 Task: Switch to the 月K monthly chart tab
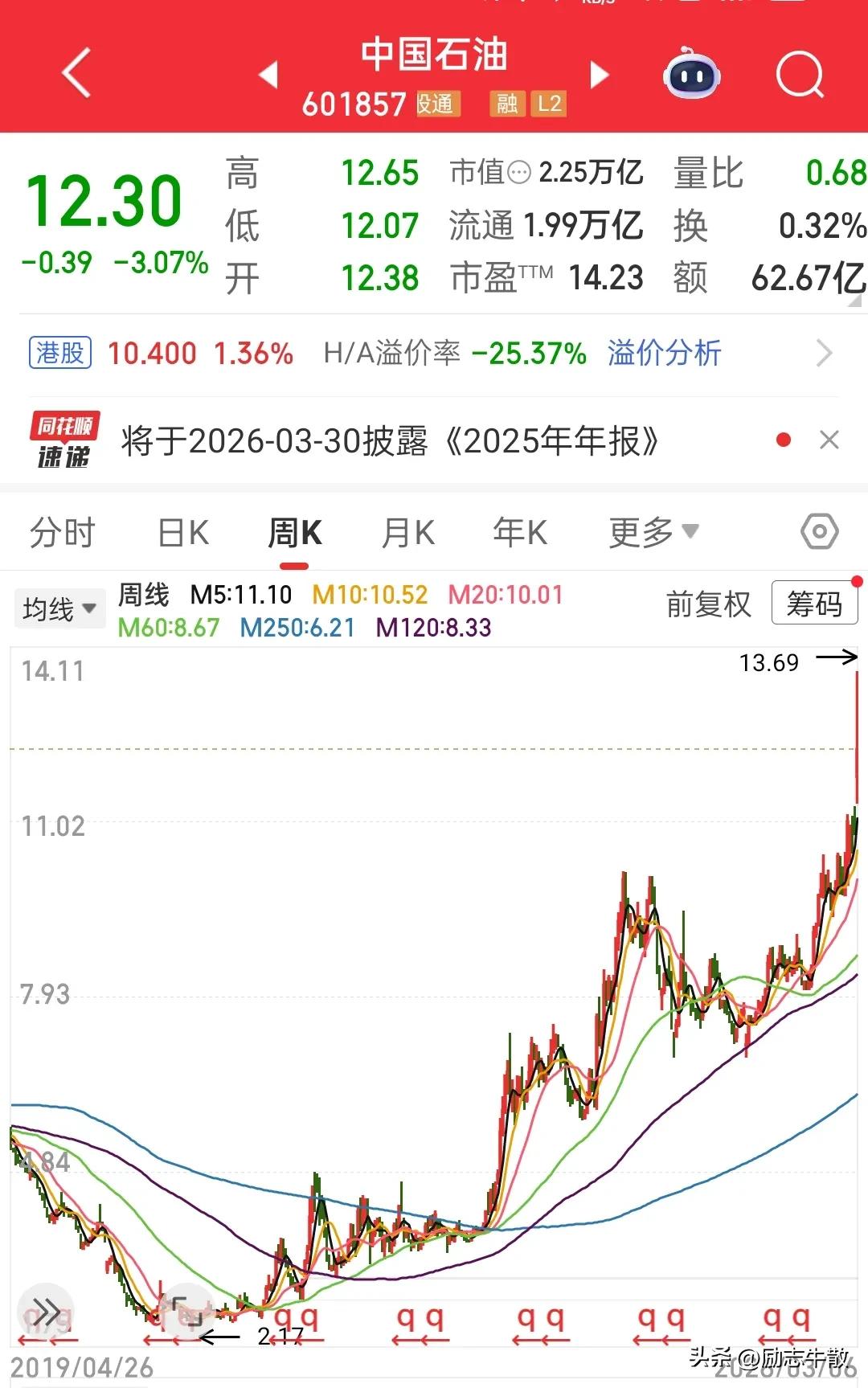click(407, 531)
